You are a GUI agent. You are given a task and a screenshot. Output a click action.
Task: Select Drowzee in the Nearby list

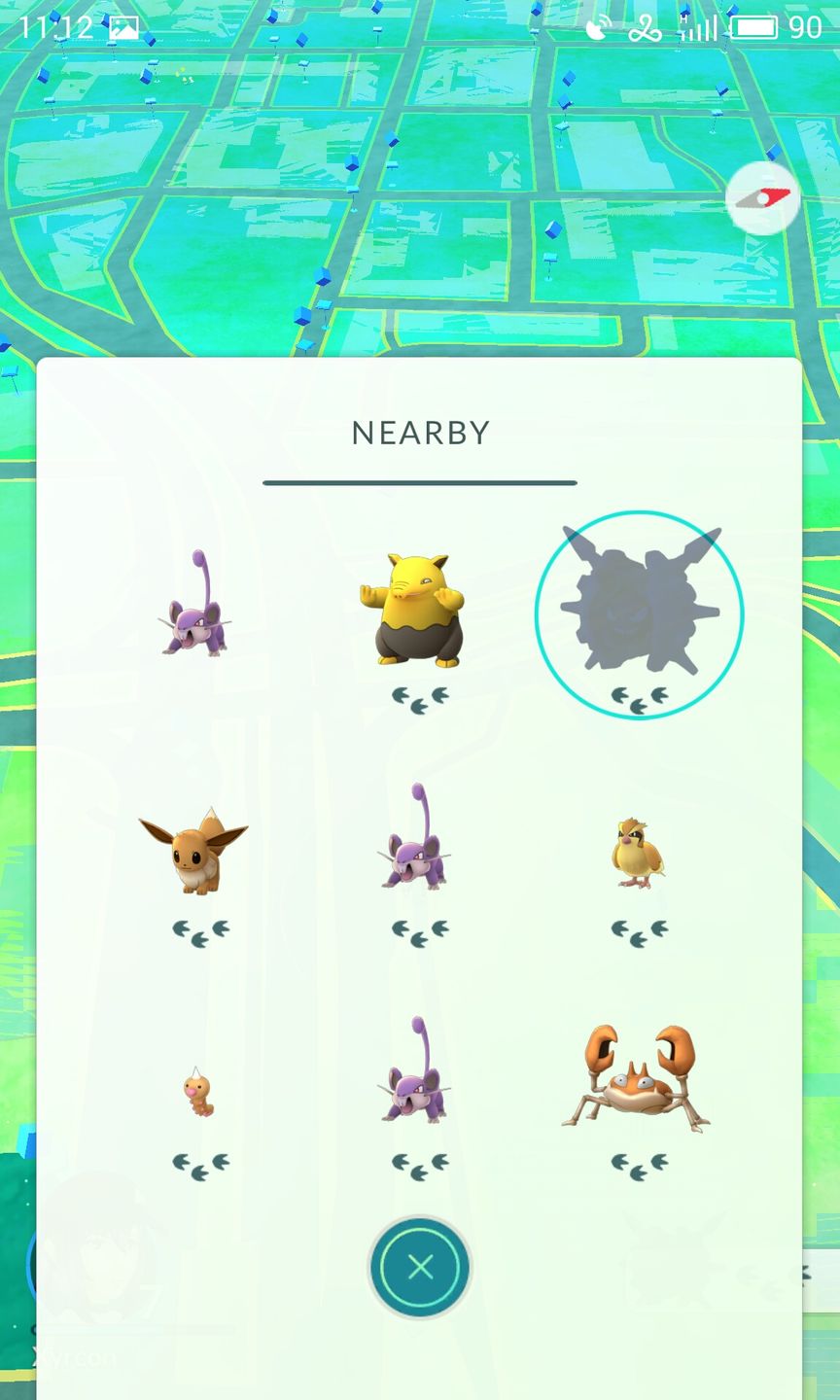tap(418, 612)
